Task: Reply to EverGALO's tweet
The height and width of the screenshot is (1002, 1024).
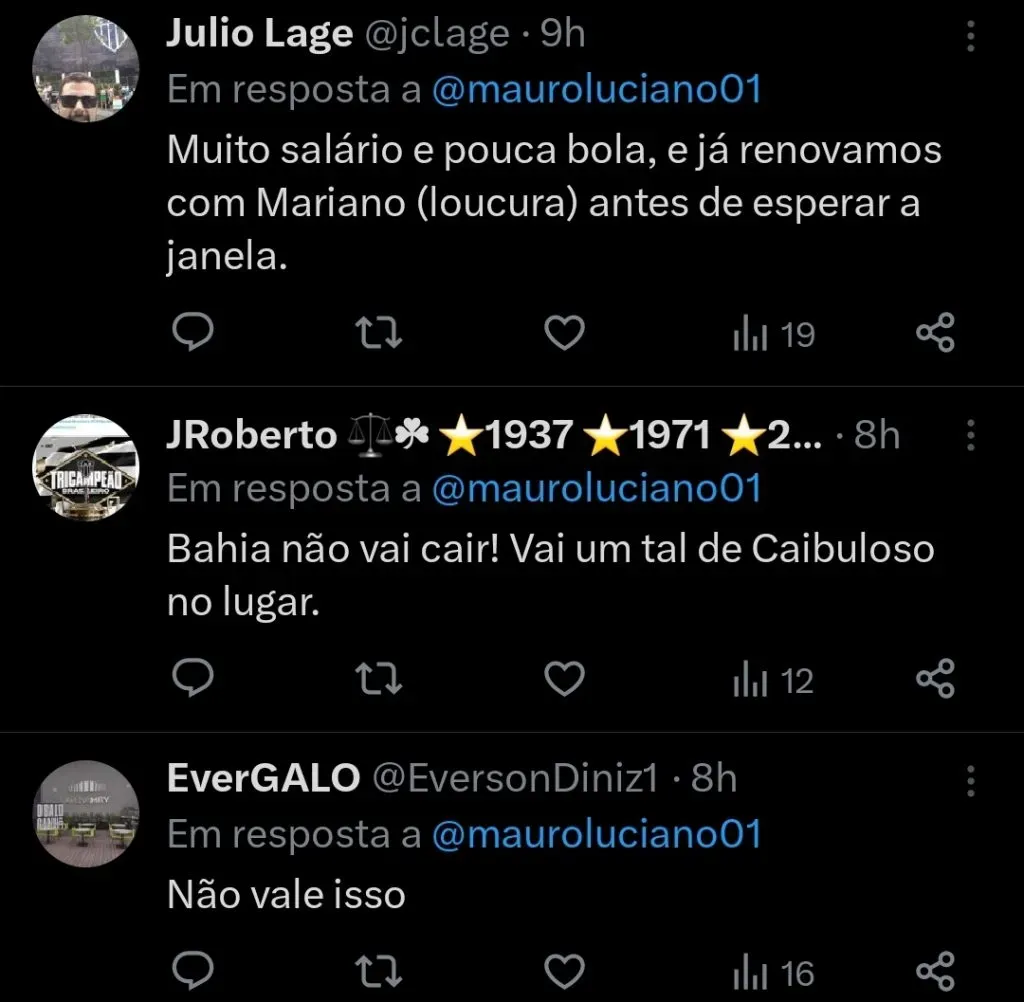Action: tap(189, 972)
